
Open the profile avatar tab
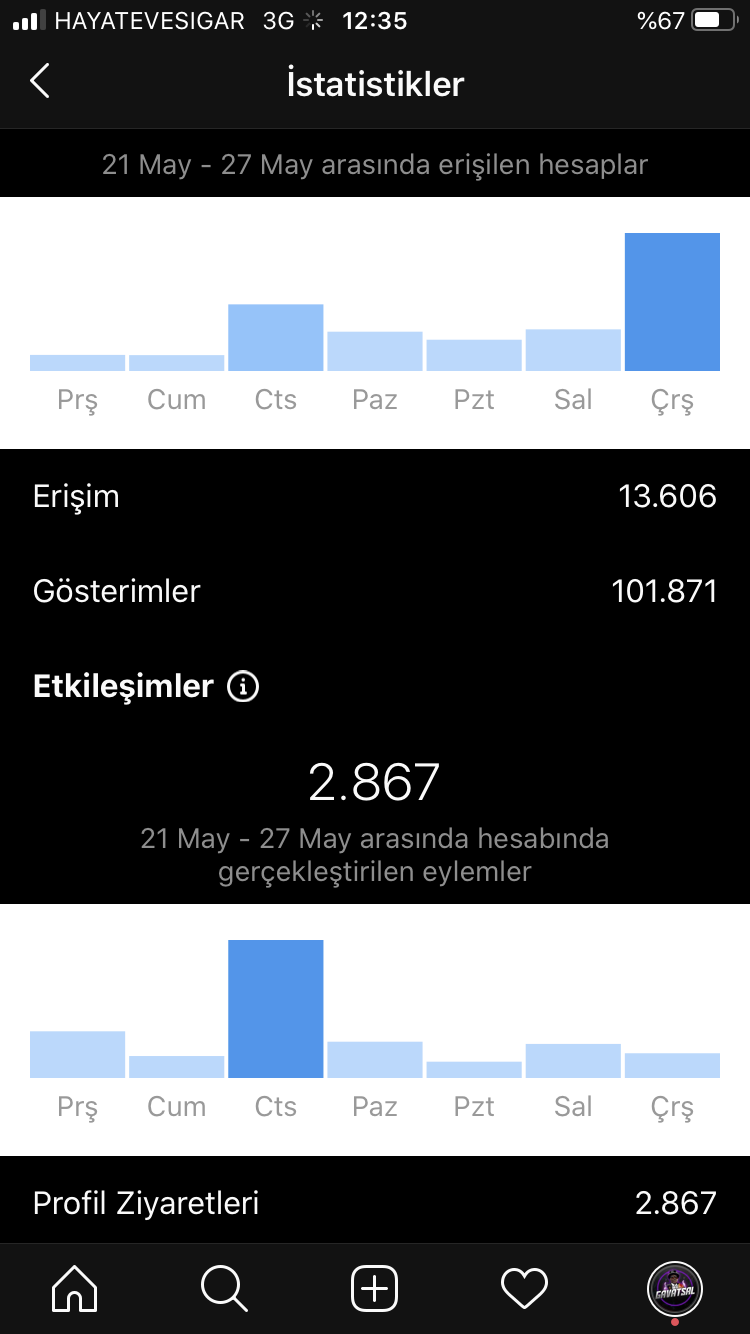(675, 1288)
